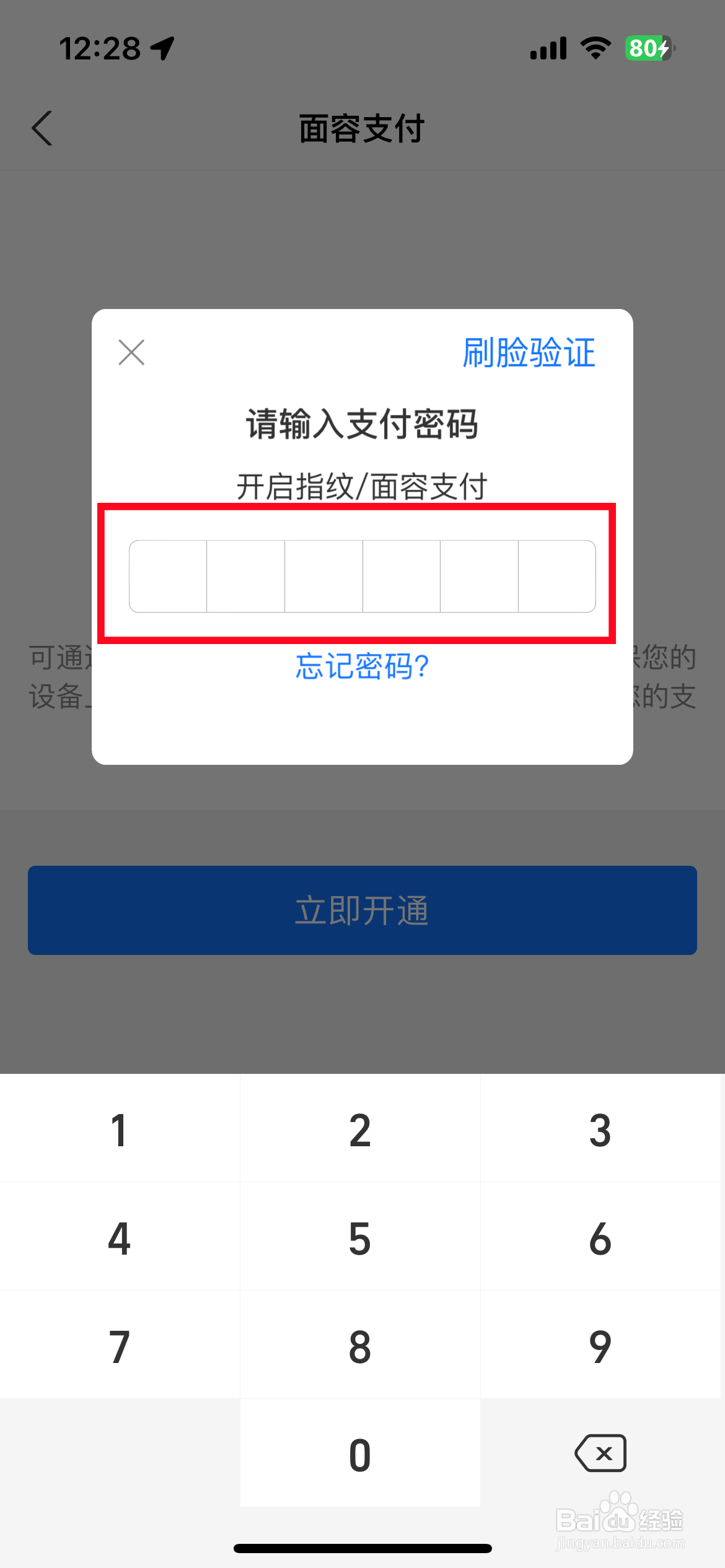Tap the last password entry box
Image resolution: width=725 pixels, height=1568 pixels.
(556, 576)
